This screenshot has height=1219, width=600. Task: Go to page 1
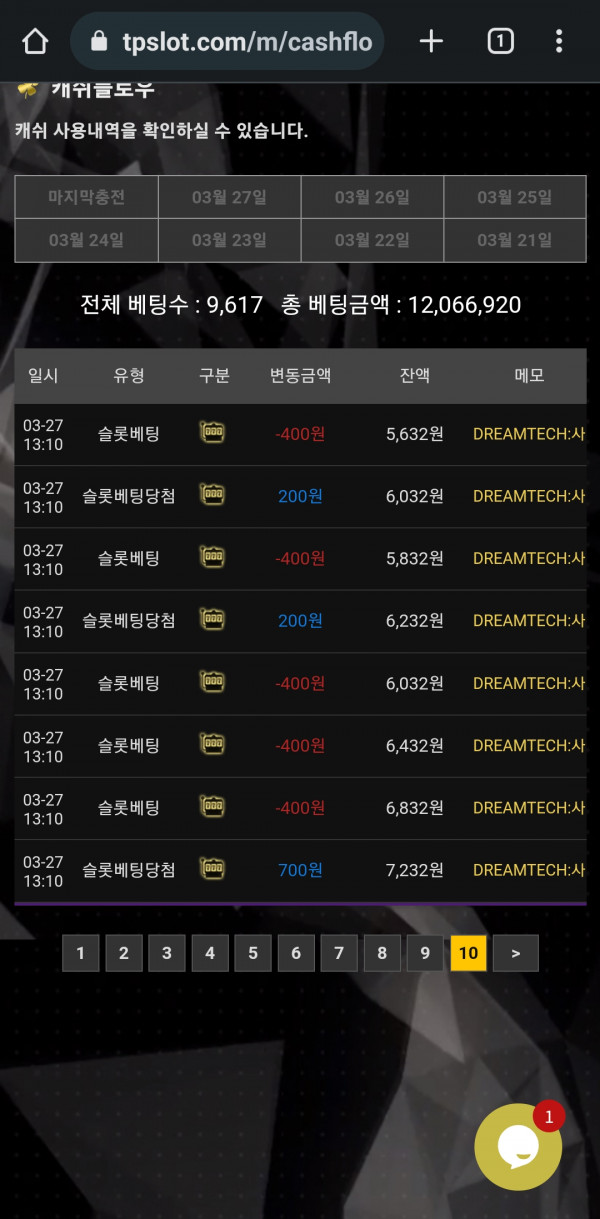pyautogui.click(x=81, y=953)
